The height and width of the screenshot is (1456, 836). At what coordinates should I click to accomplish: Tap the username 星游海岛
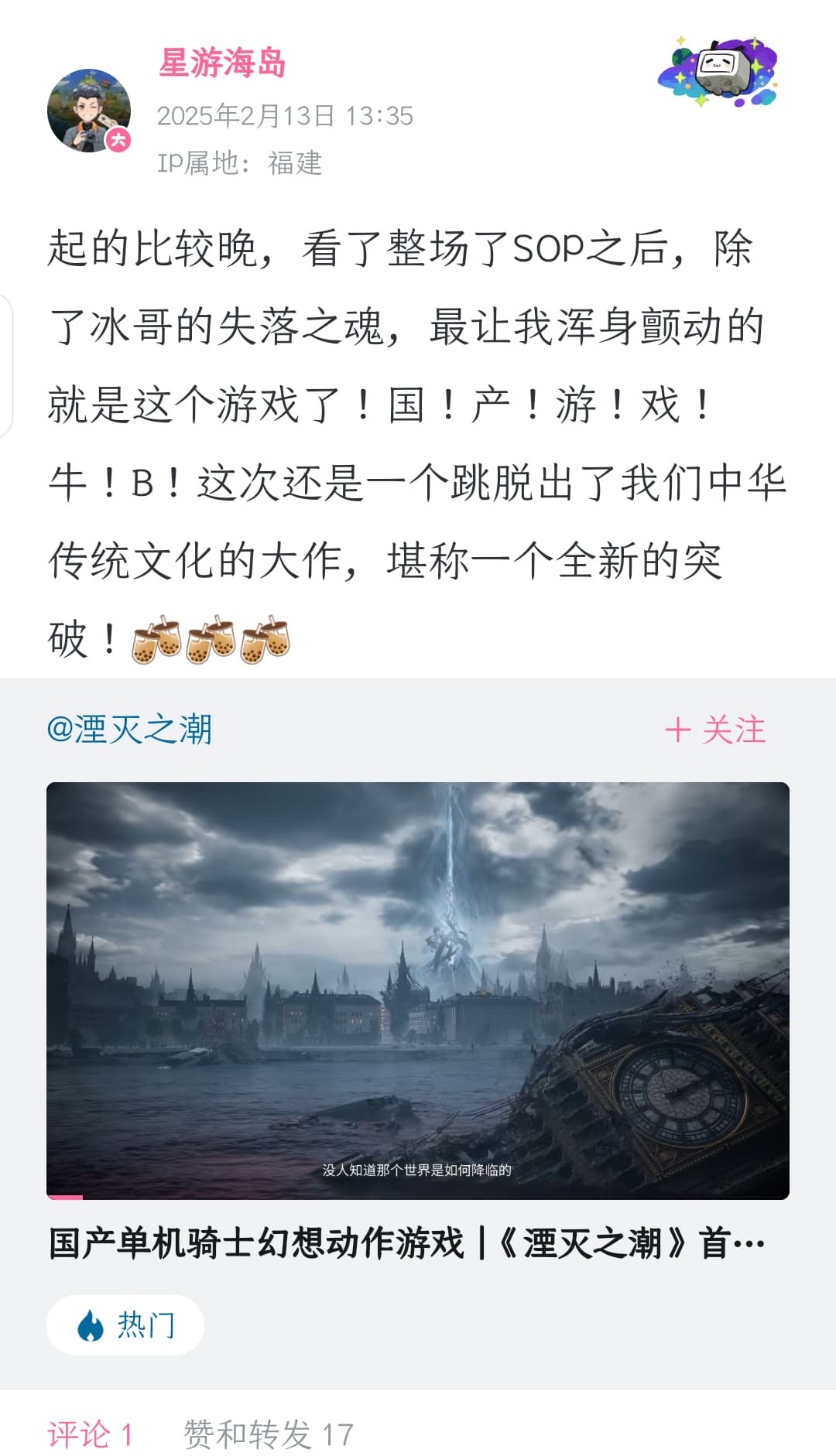click(222, 63)
